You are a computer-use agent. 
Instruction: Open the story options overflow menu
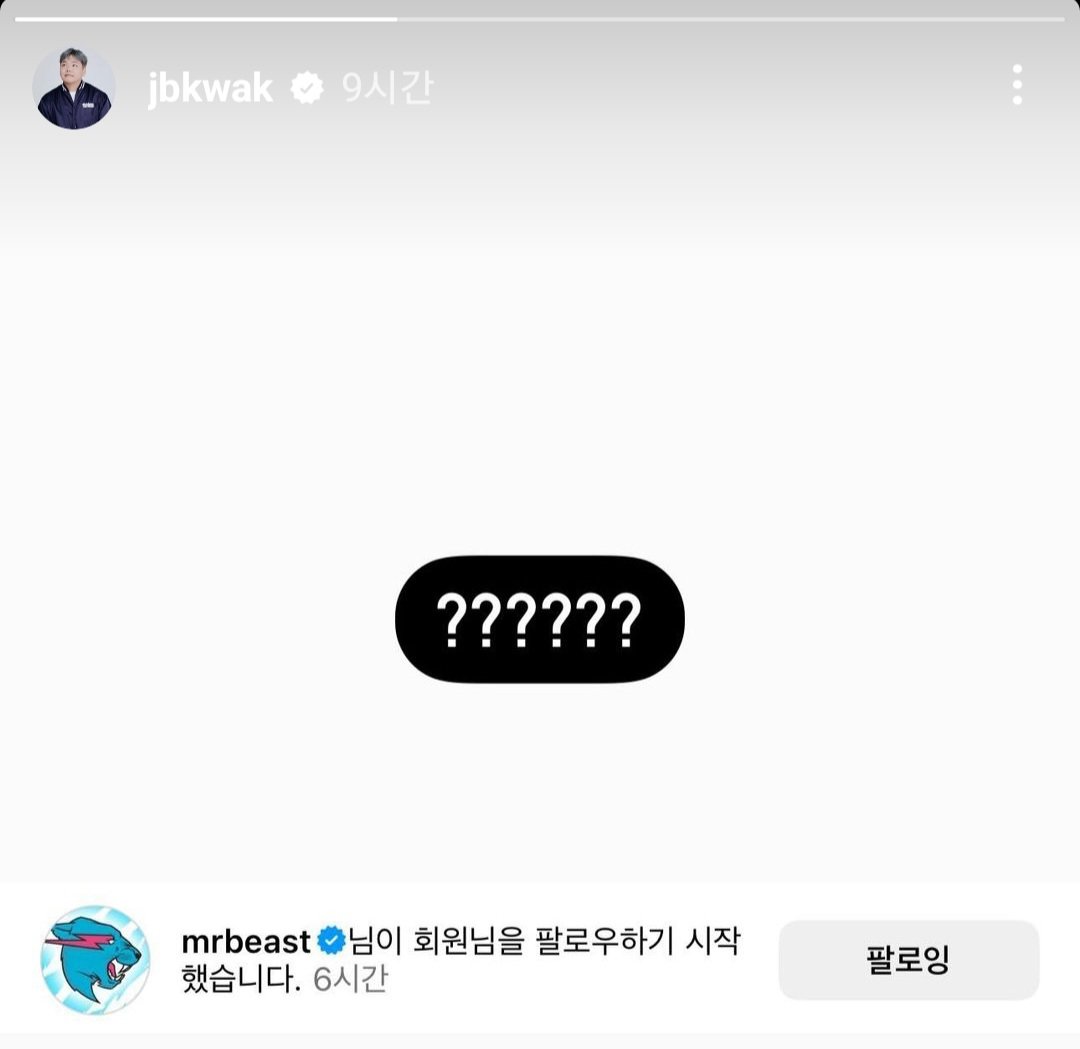(1017, 85)
